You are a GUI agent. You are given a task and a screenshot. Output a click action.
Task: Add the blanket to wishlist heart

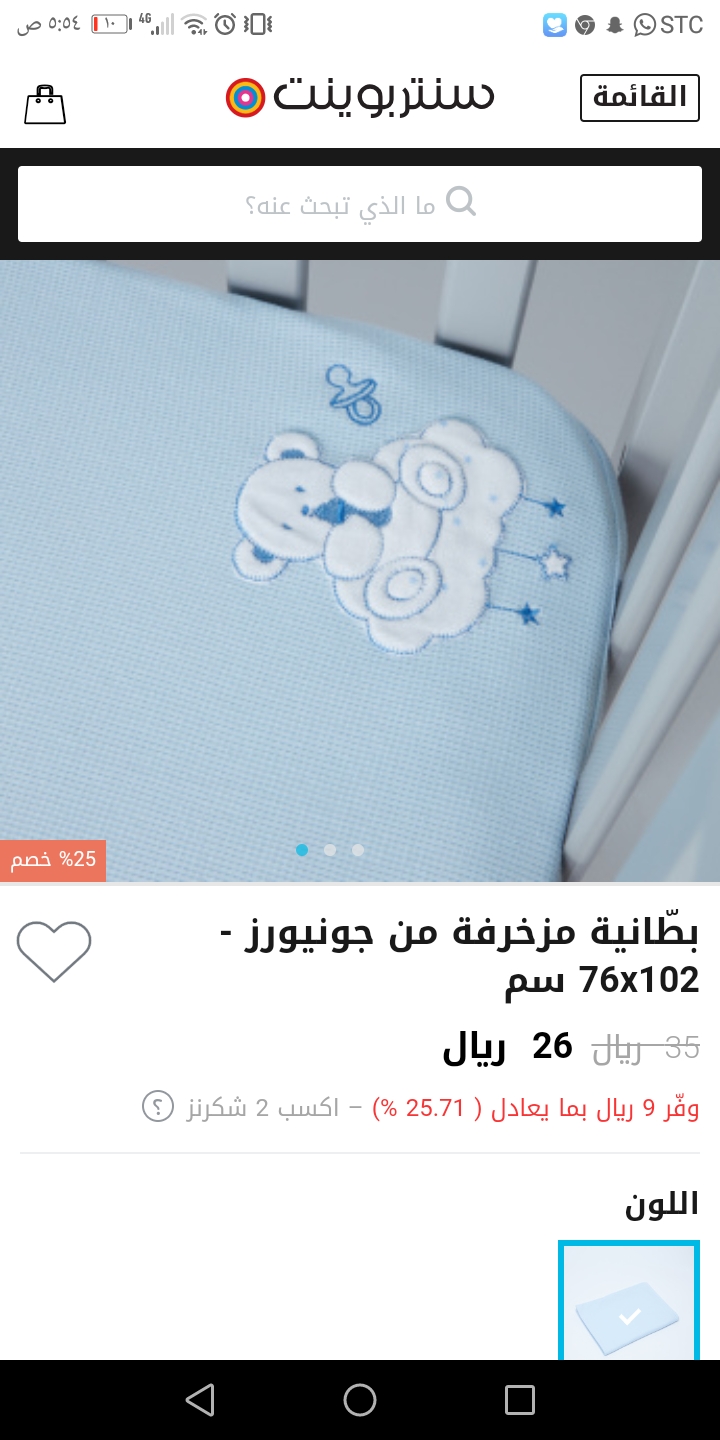[54, 950]
